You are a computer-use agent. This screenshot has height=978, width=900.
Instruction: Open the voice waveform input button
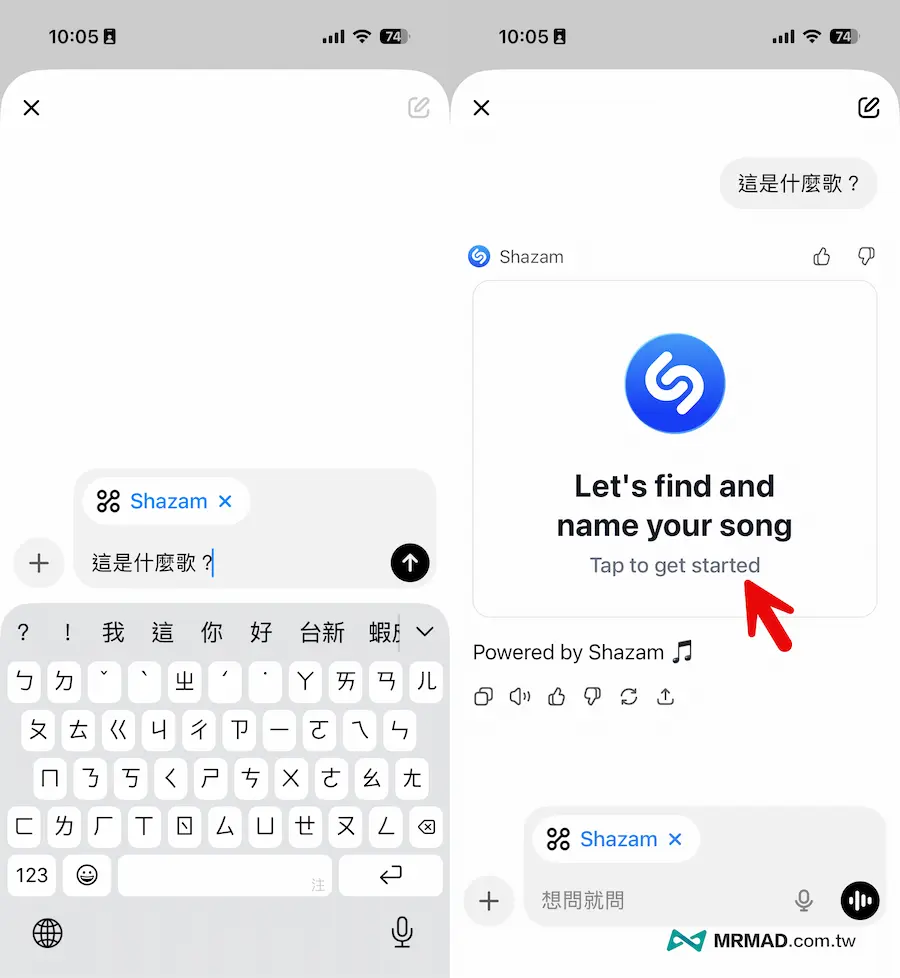tap(859, 901)
